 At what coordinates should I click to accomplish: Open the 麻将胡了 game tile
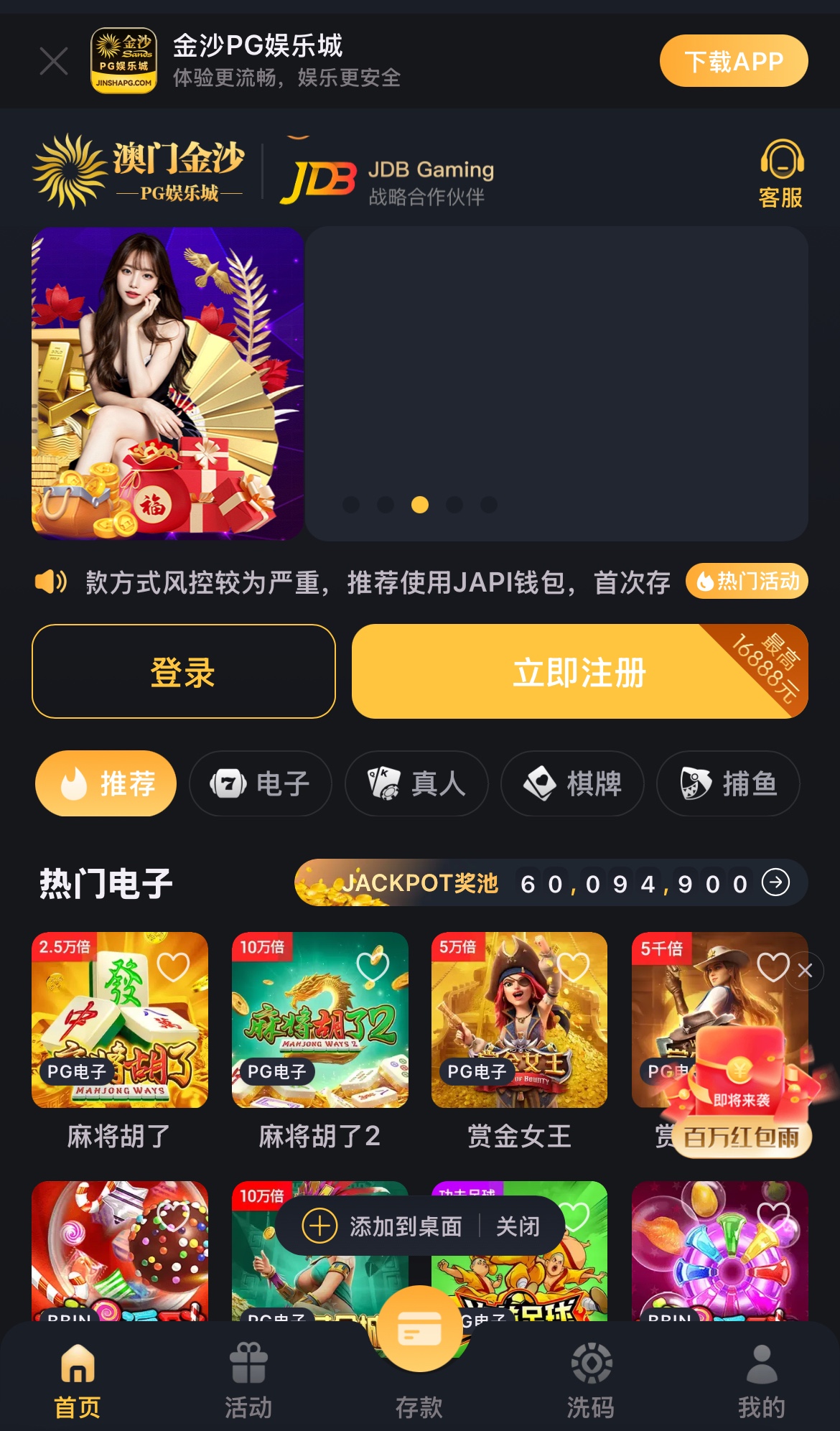point(119,1020)
